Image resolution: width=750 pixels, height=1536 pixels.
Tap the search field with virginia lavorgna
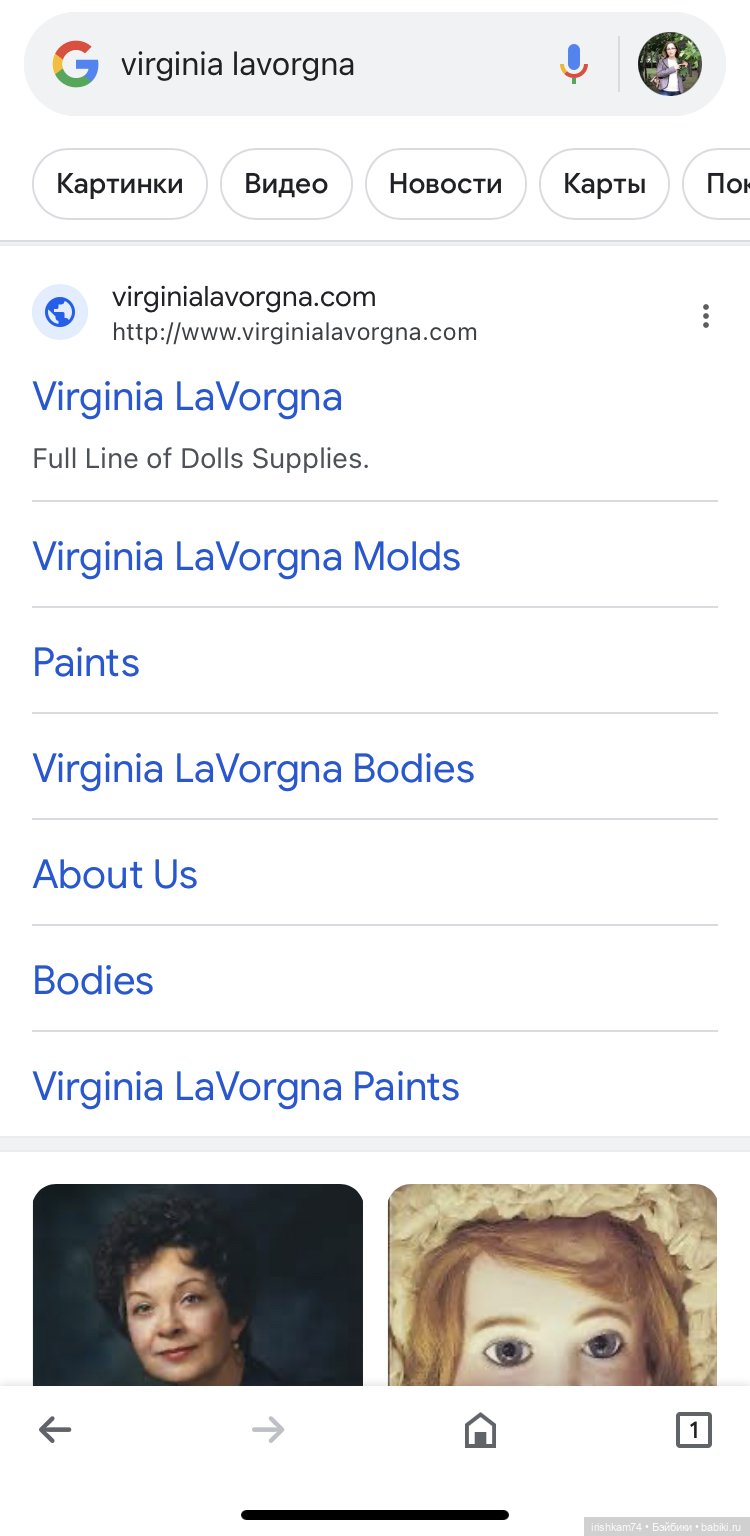[x=300, y=65]
